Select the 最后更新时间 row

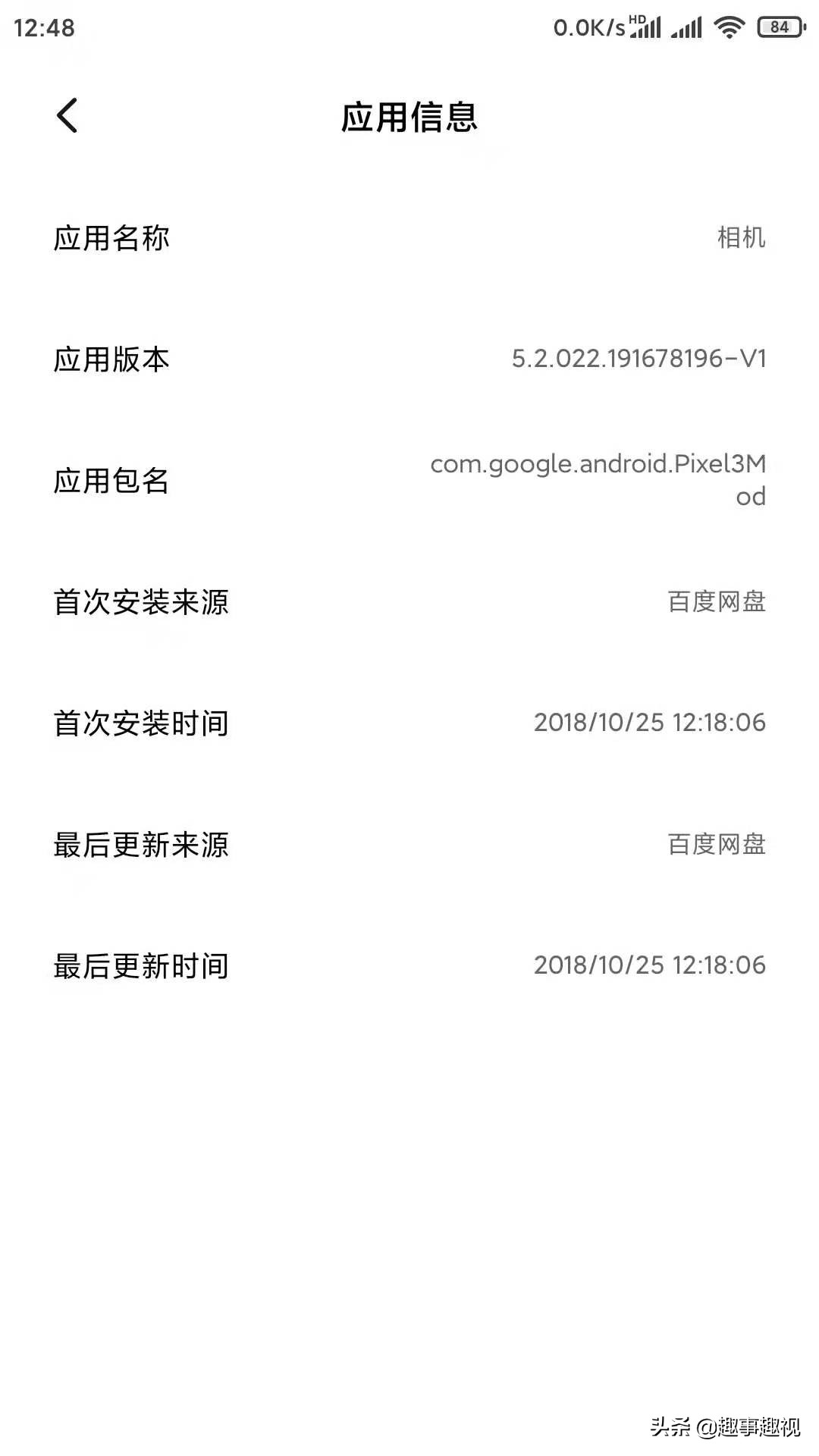140,965
